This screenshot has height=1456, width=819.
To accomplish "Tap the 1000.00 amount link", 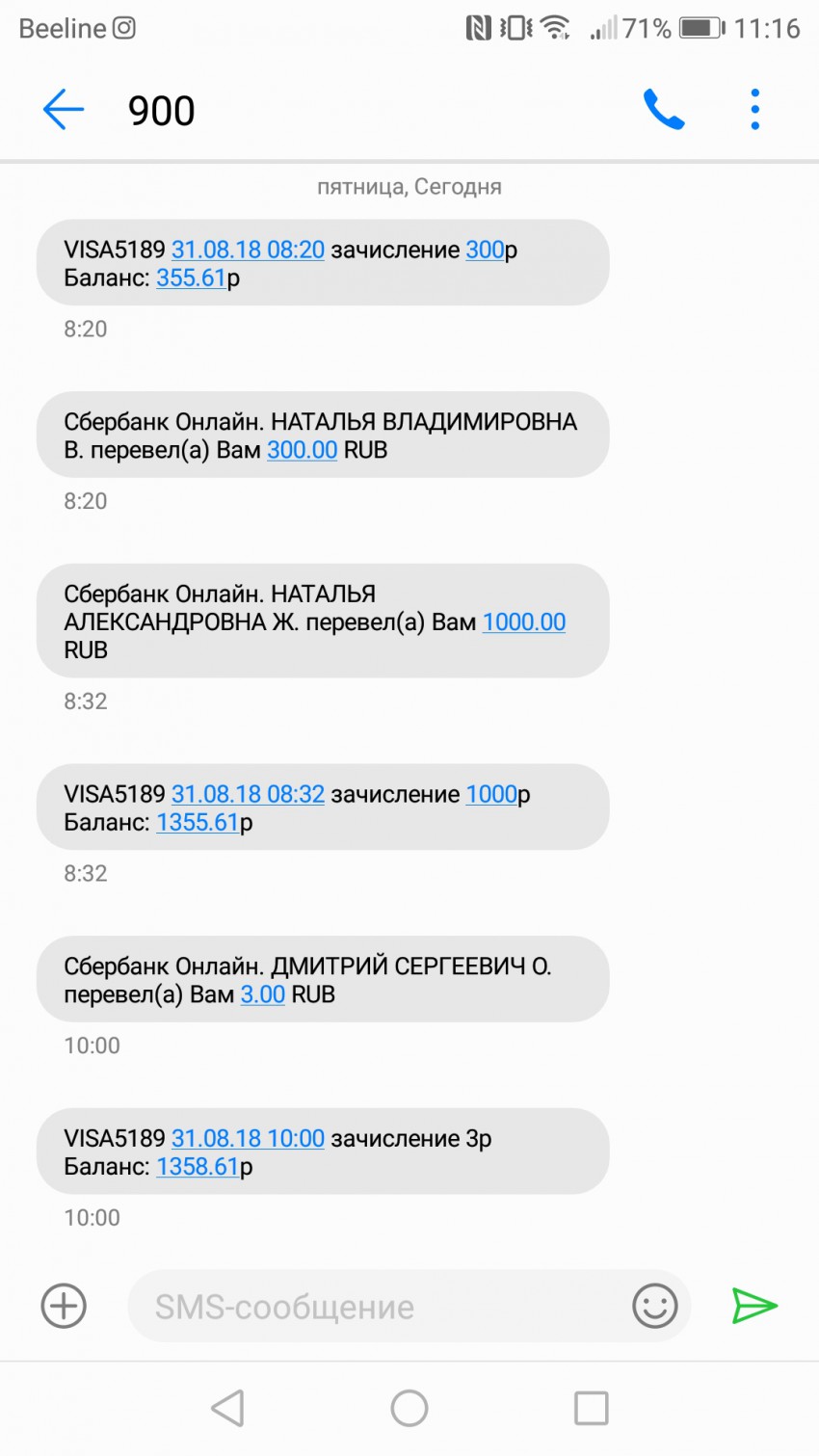I will point(523,622).
